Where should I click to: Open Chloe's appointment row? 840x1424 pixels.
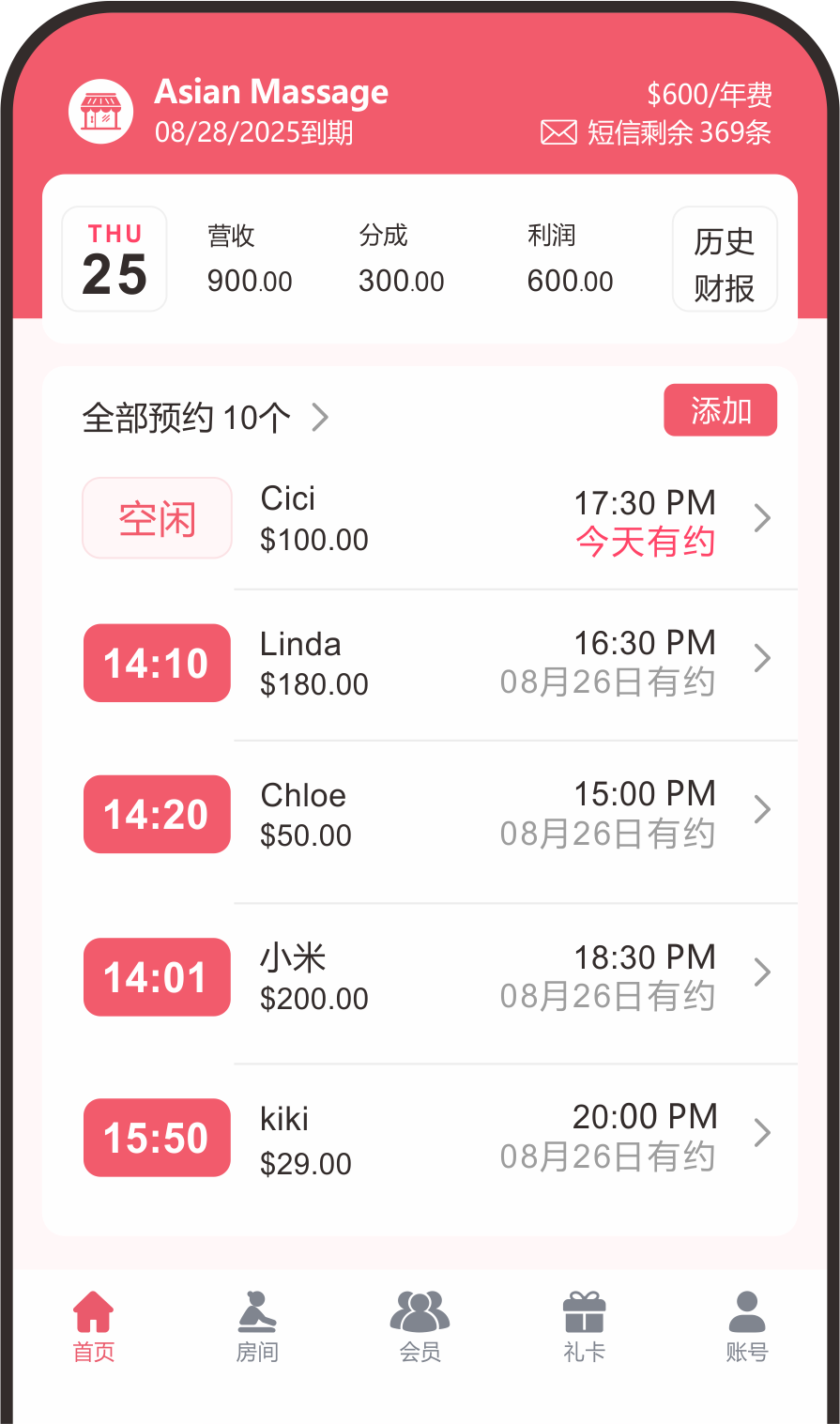pos(420,815)
